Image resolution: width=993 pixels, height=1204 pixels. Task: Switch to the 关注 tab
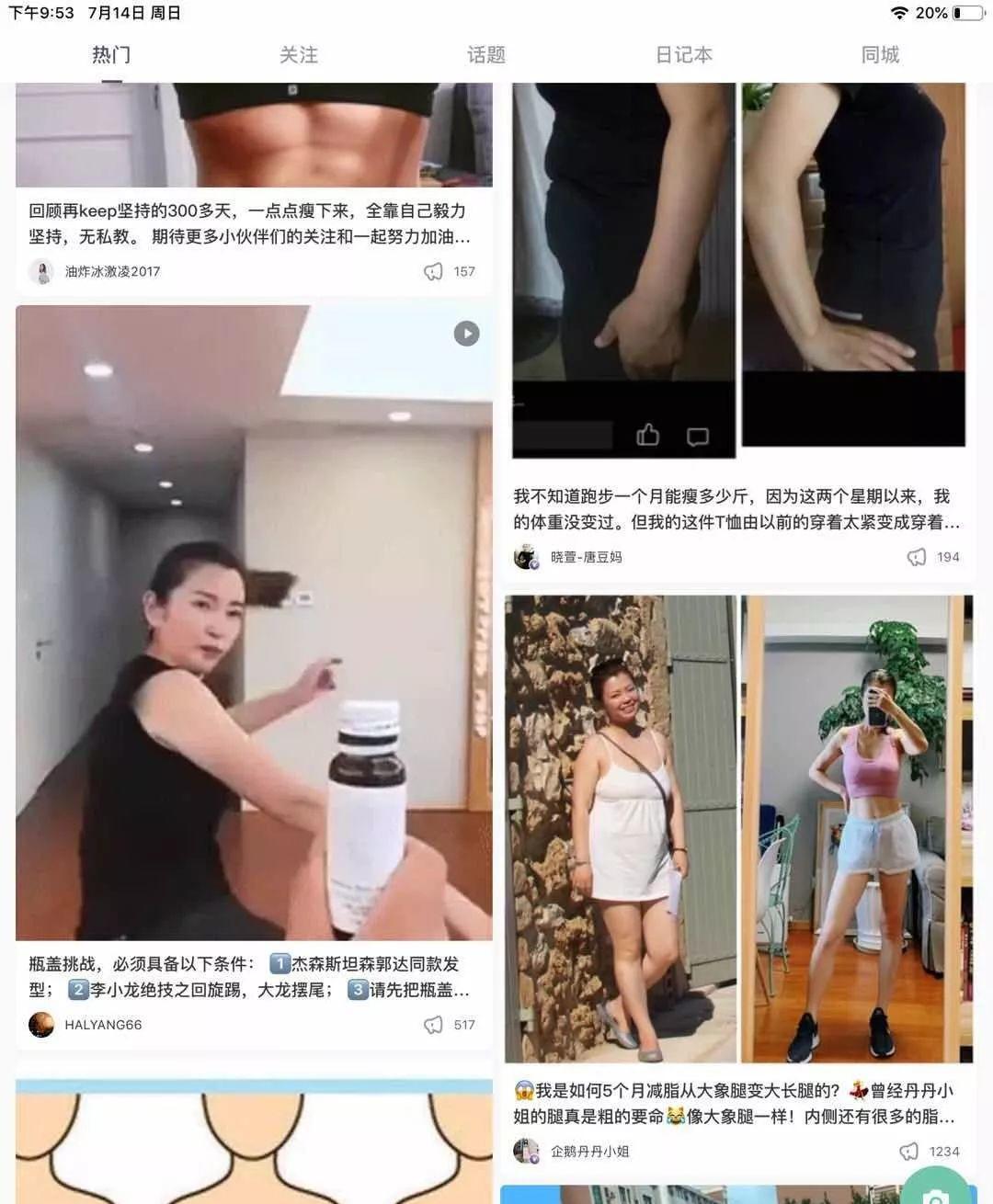click(299, 55)
